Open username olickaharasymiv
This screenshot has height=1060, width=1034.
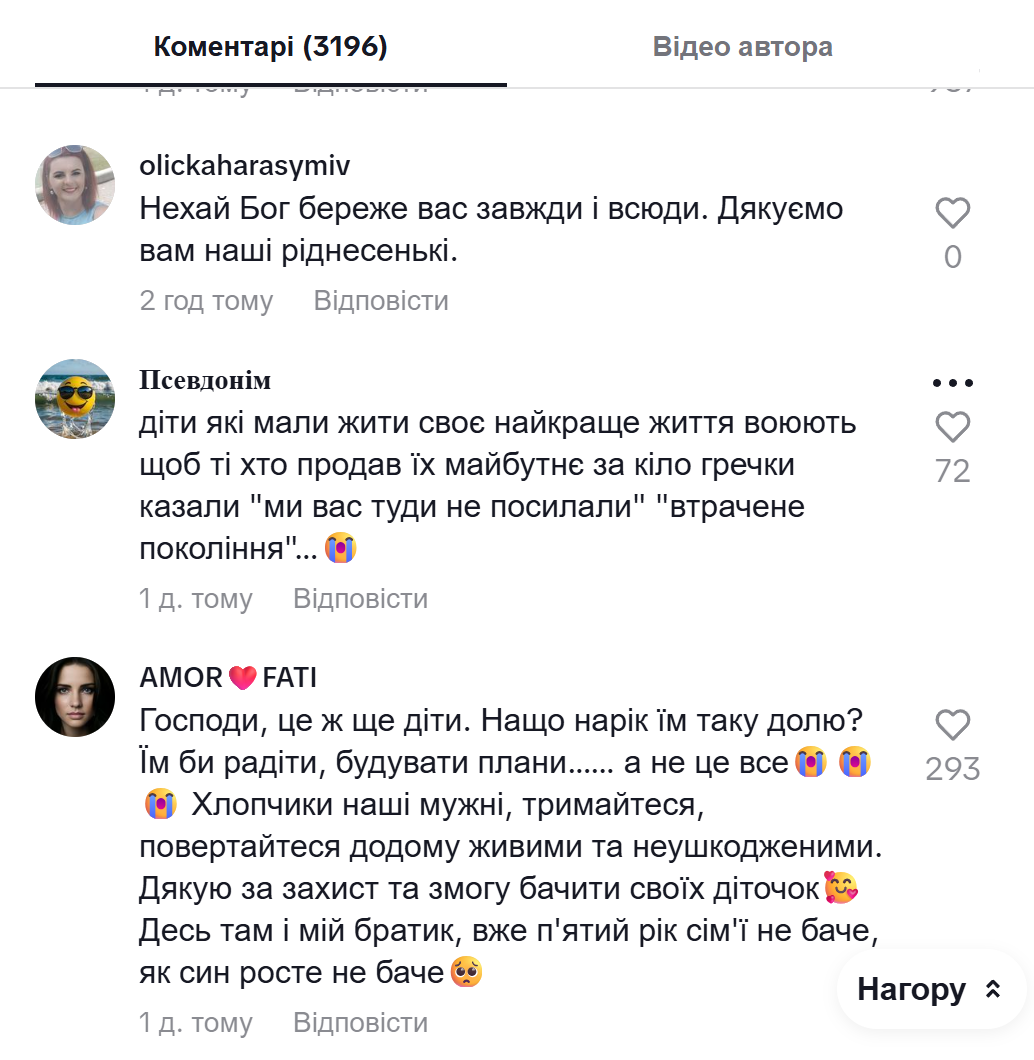(x=245, y=165)
